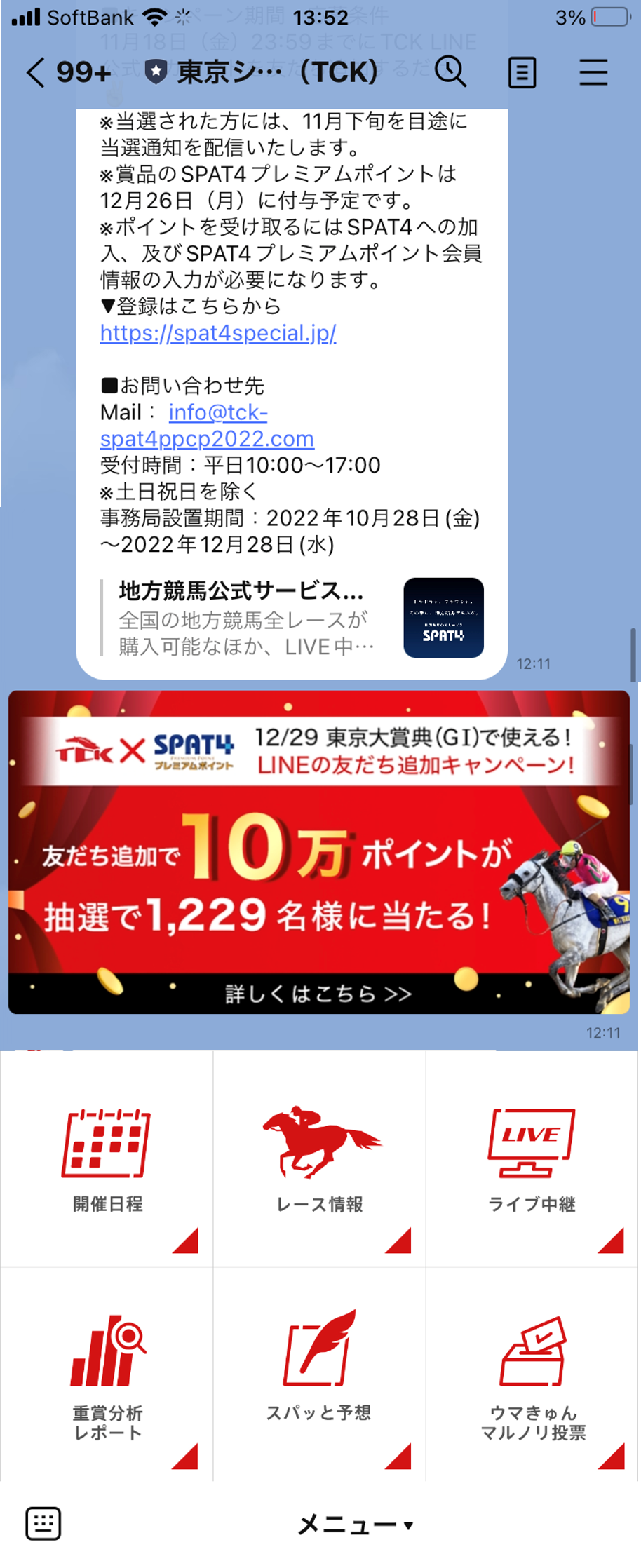Switch to the keyboard input

pos(43,1524)
